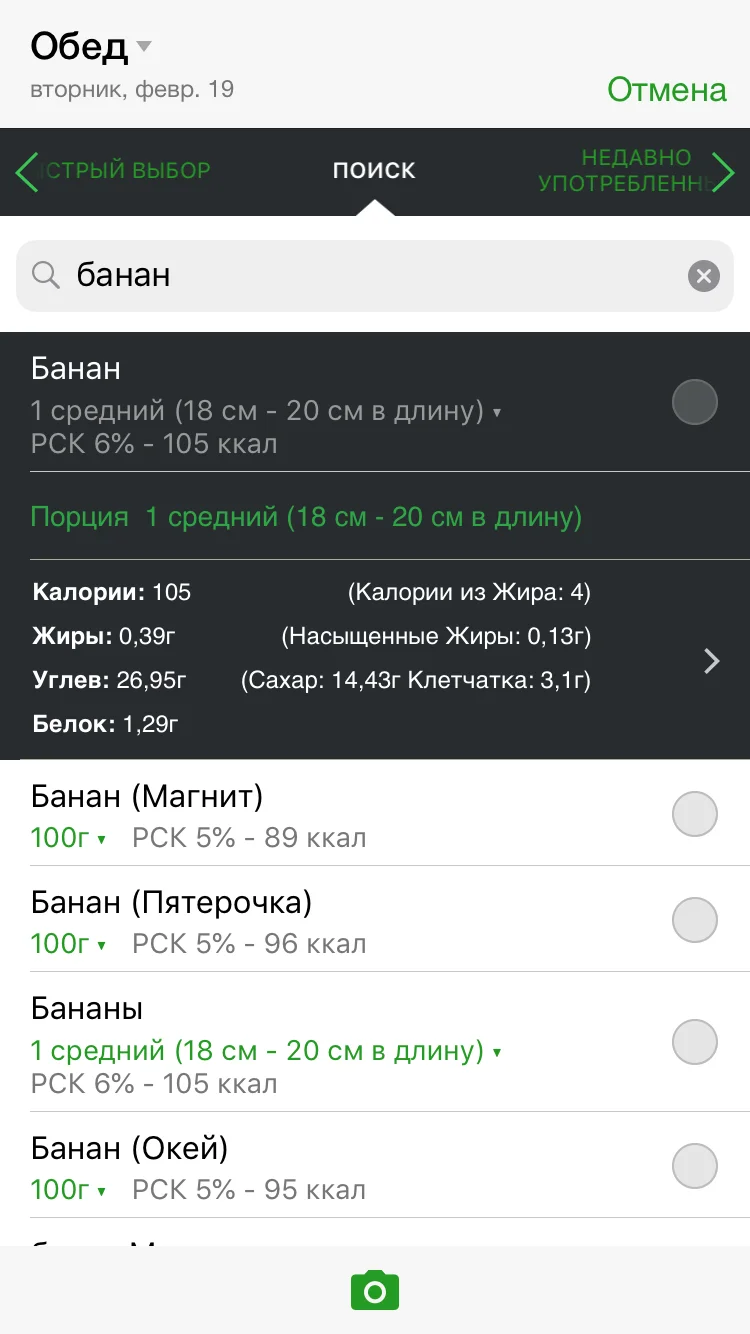Click the left green arrow toward БЫСТРЫЙ ВЫБОР
Viewport: 750px width, 1334px height.
tap(25, 170)
